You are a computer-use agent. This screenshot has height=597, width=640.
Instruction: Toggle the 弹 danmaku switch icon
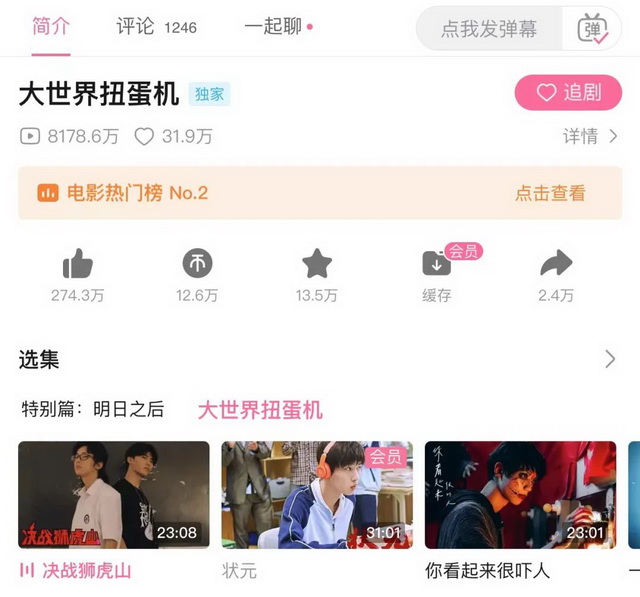(x=592, y=29)
